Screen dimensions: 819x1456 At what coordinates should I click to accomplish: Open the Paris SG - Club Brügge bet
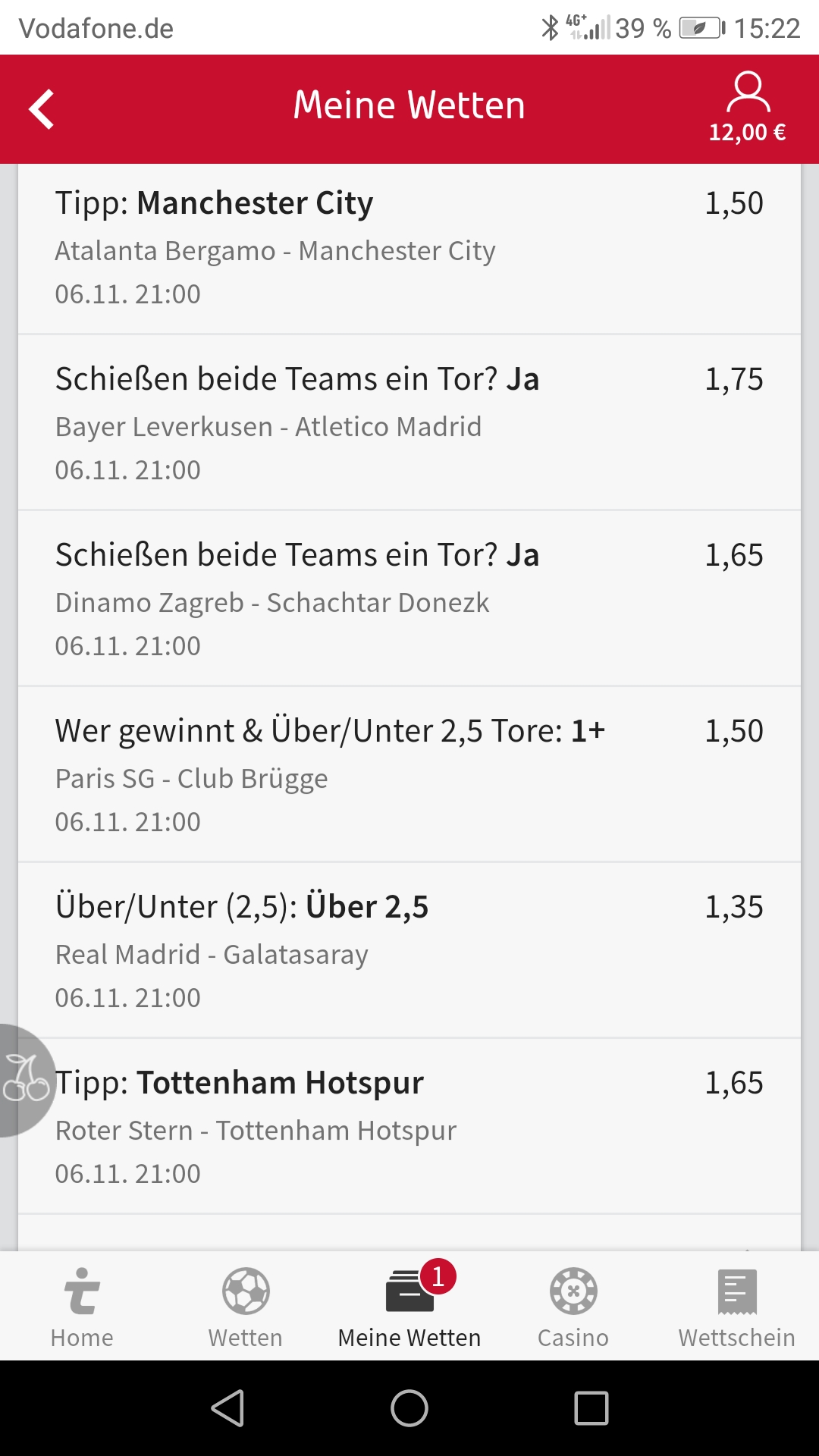[409, 774]
